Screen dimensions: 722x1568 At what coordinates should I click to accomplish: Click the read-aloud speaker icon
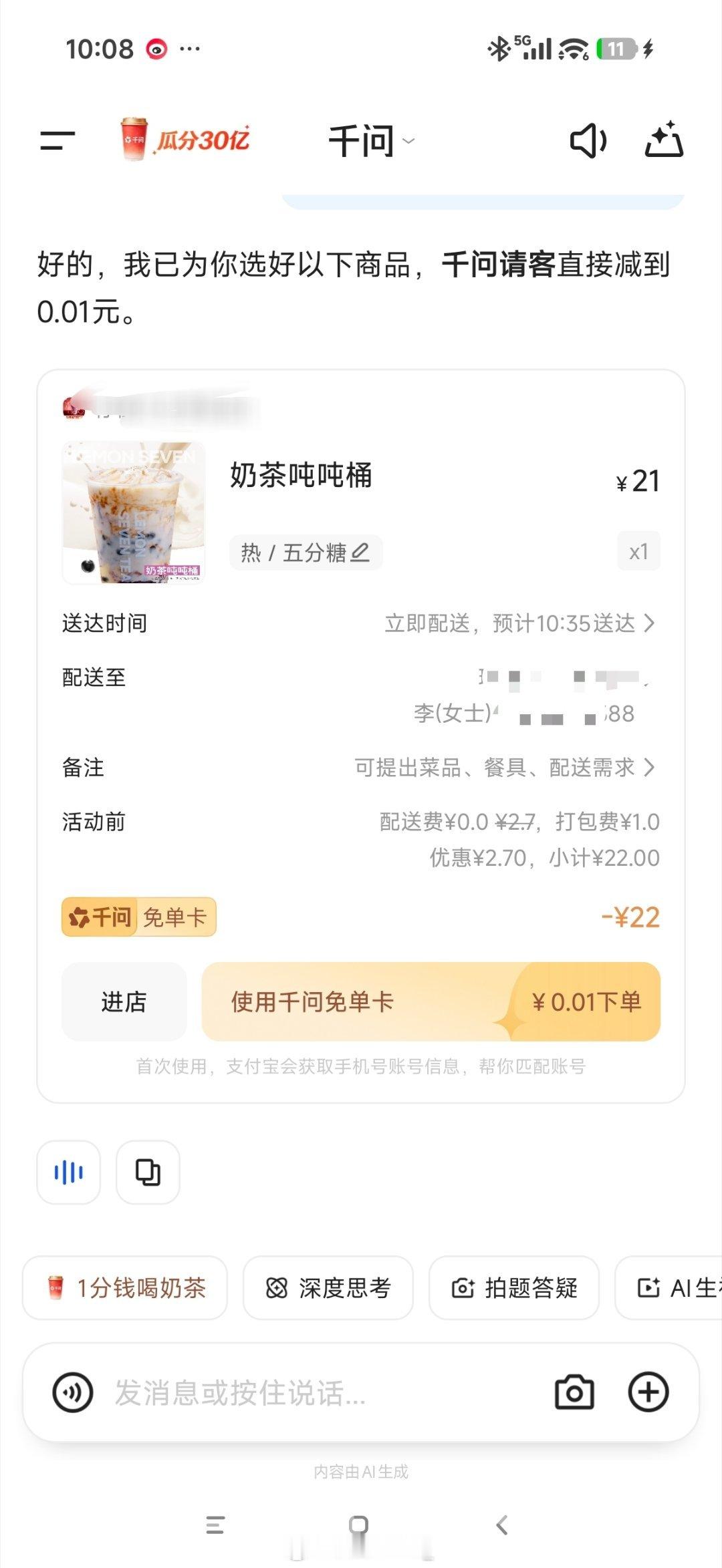[x=587, y=141]
